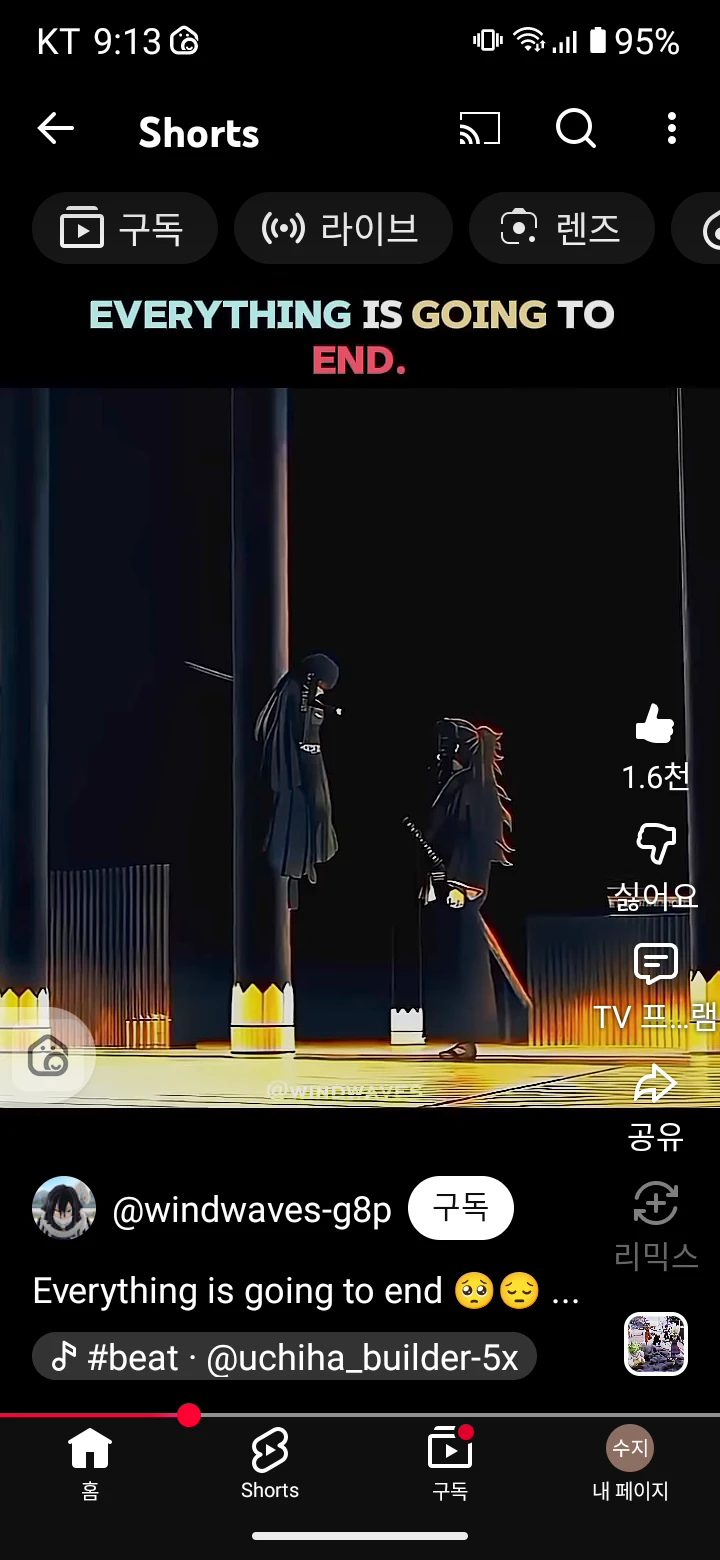Like this Short
This screenshot has width=720, height=1560.
point(655,724)
